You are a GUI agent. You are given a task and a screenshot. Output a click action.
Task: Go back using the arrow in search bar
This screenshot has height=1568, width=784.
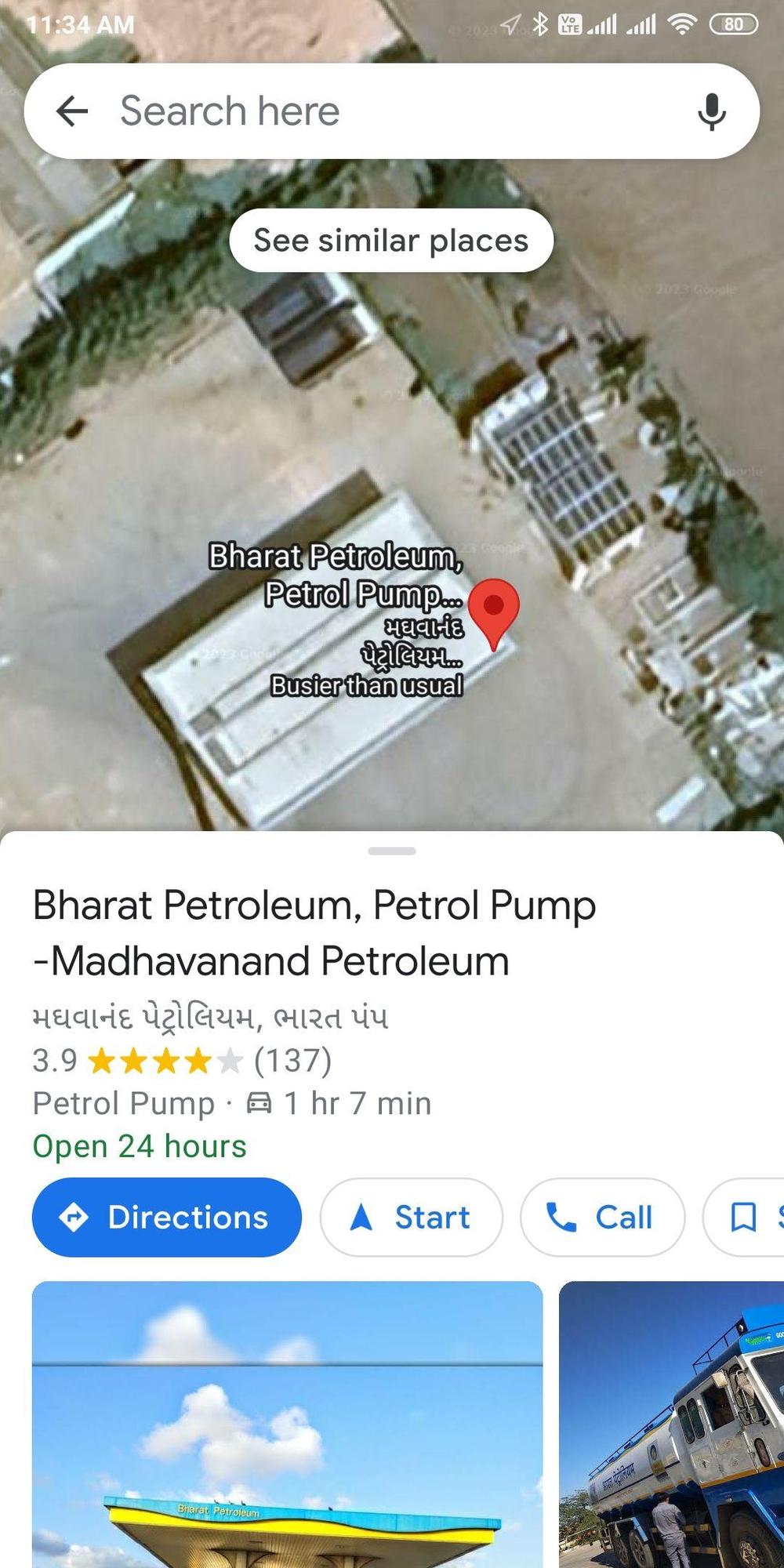[x=72, y=111]
